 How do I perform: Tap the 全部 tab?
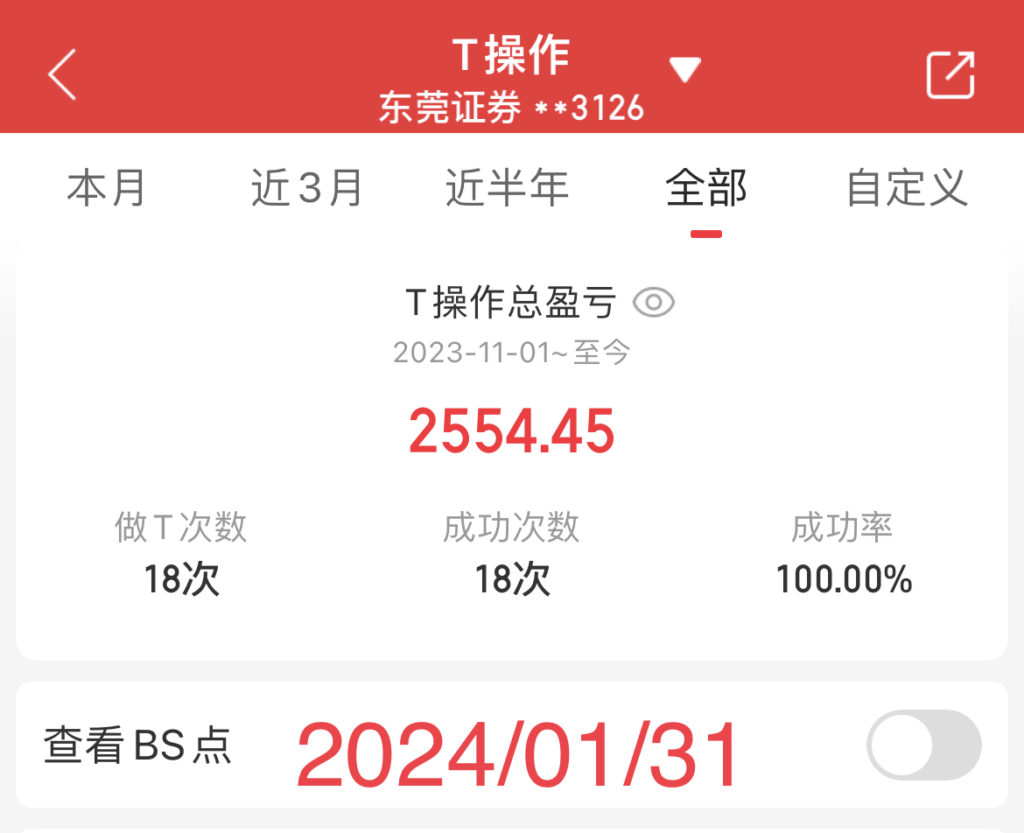[706, 188]
